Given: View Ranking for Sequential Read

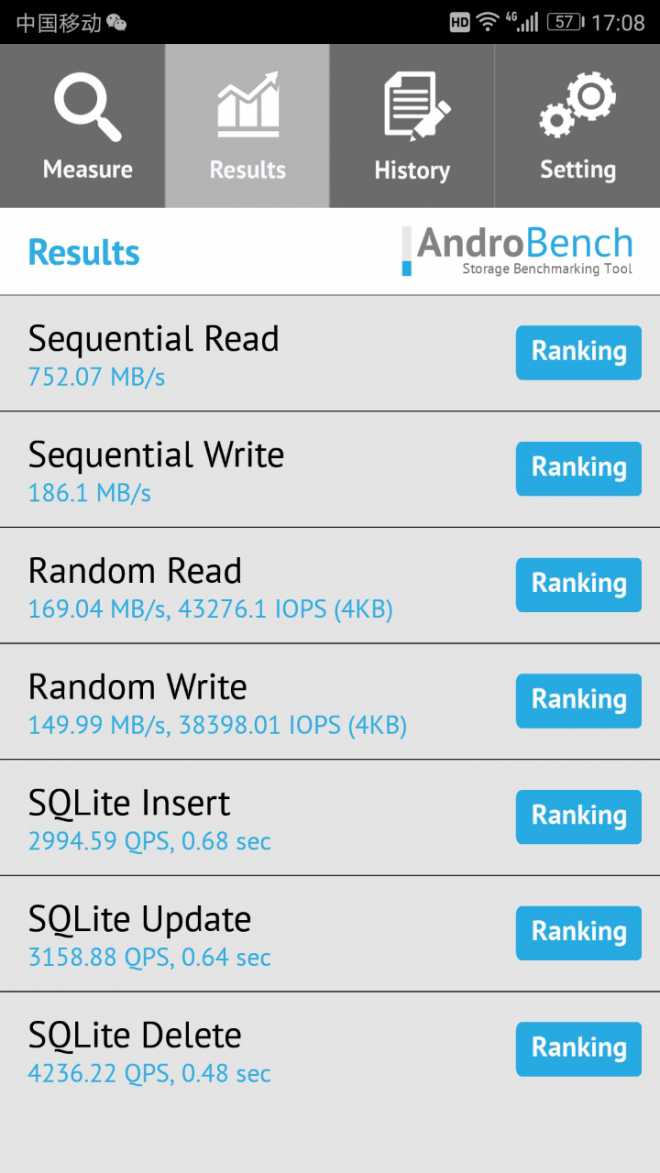Looking at the screenshot, I should tap(578, 352).
